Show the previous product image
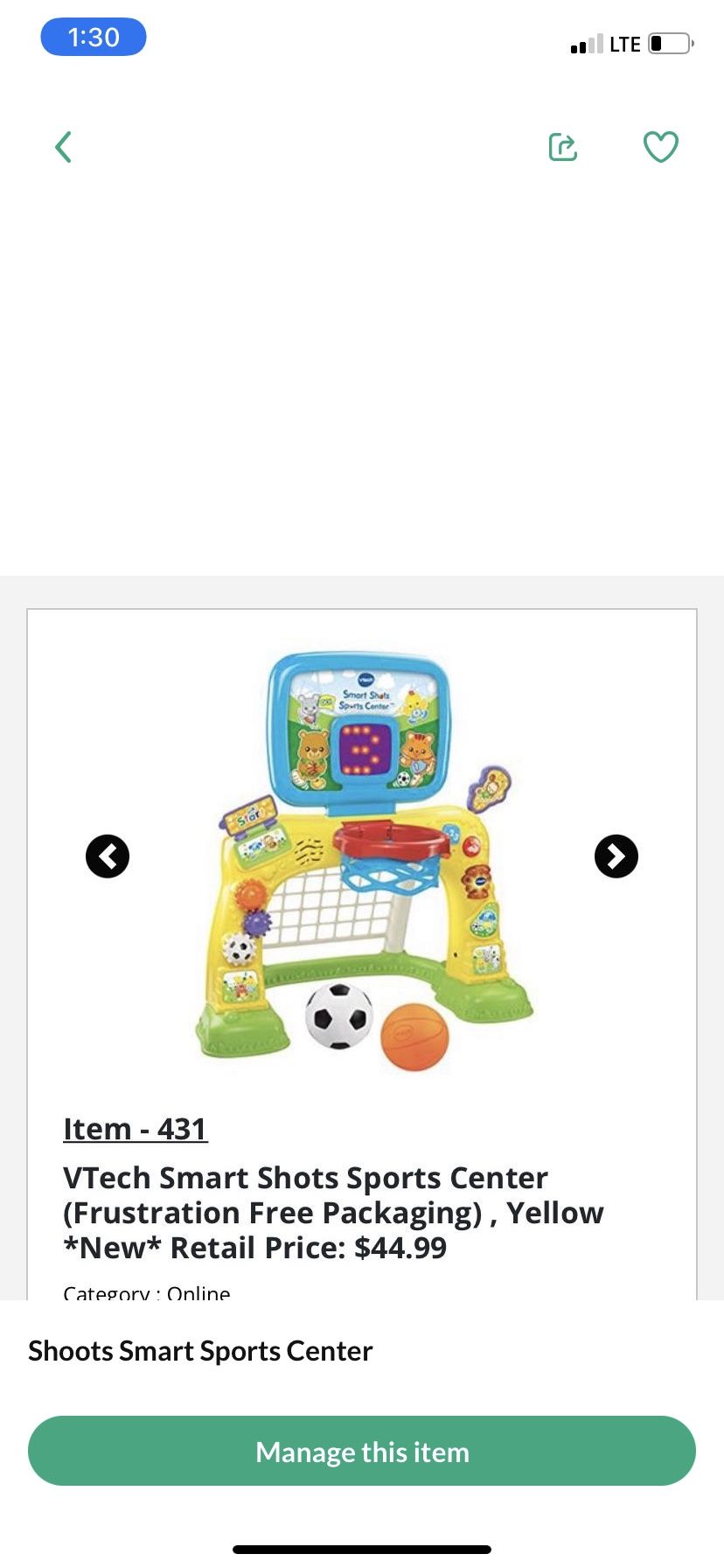 click(x=108, y=856)
